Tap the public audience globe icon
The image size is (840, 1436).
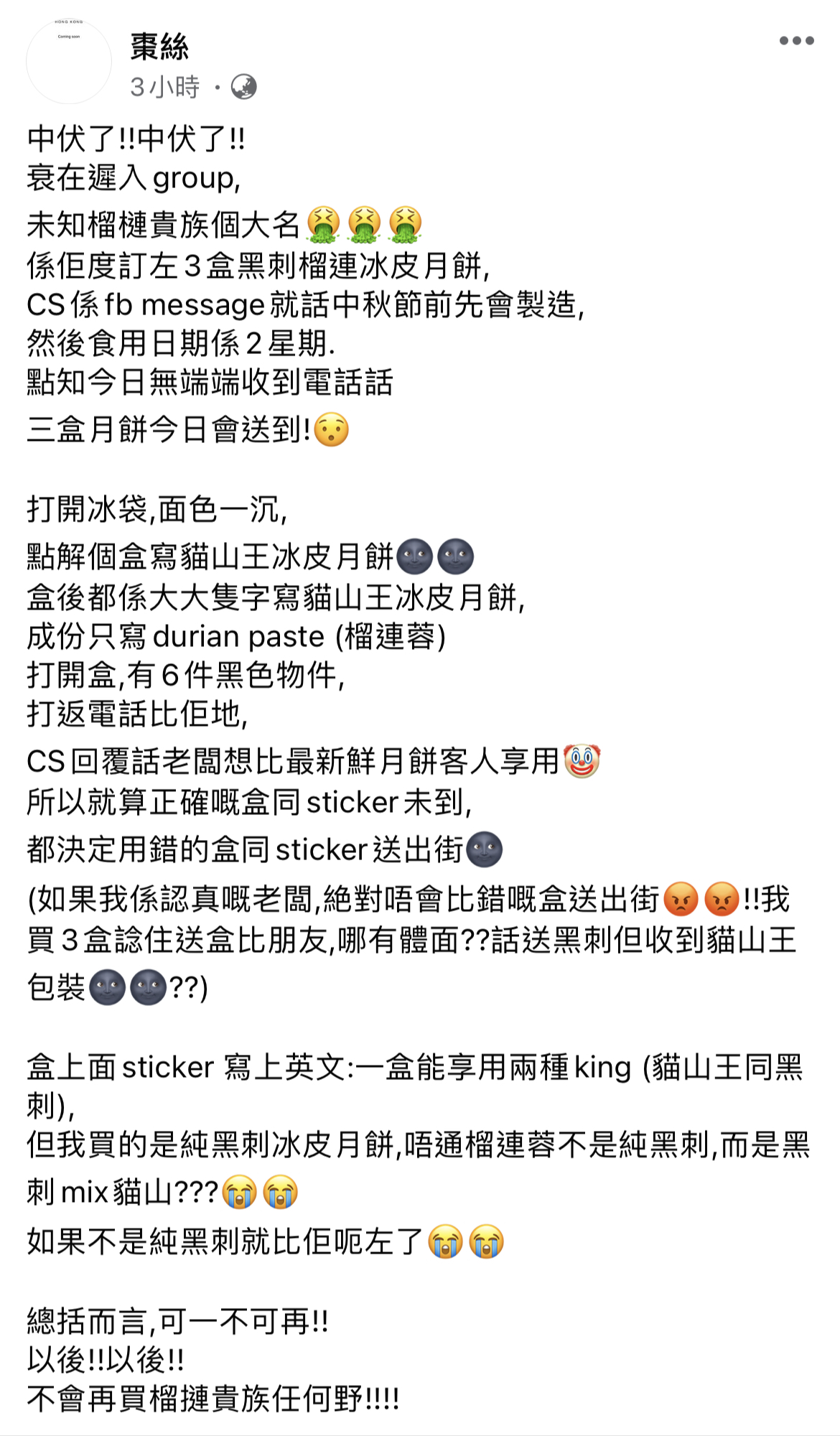coord(243,87)
